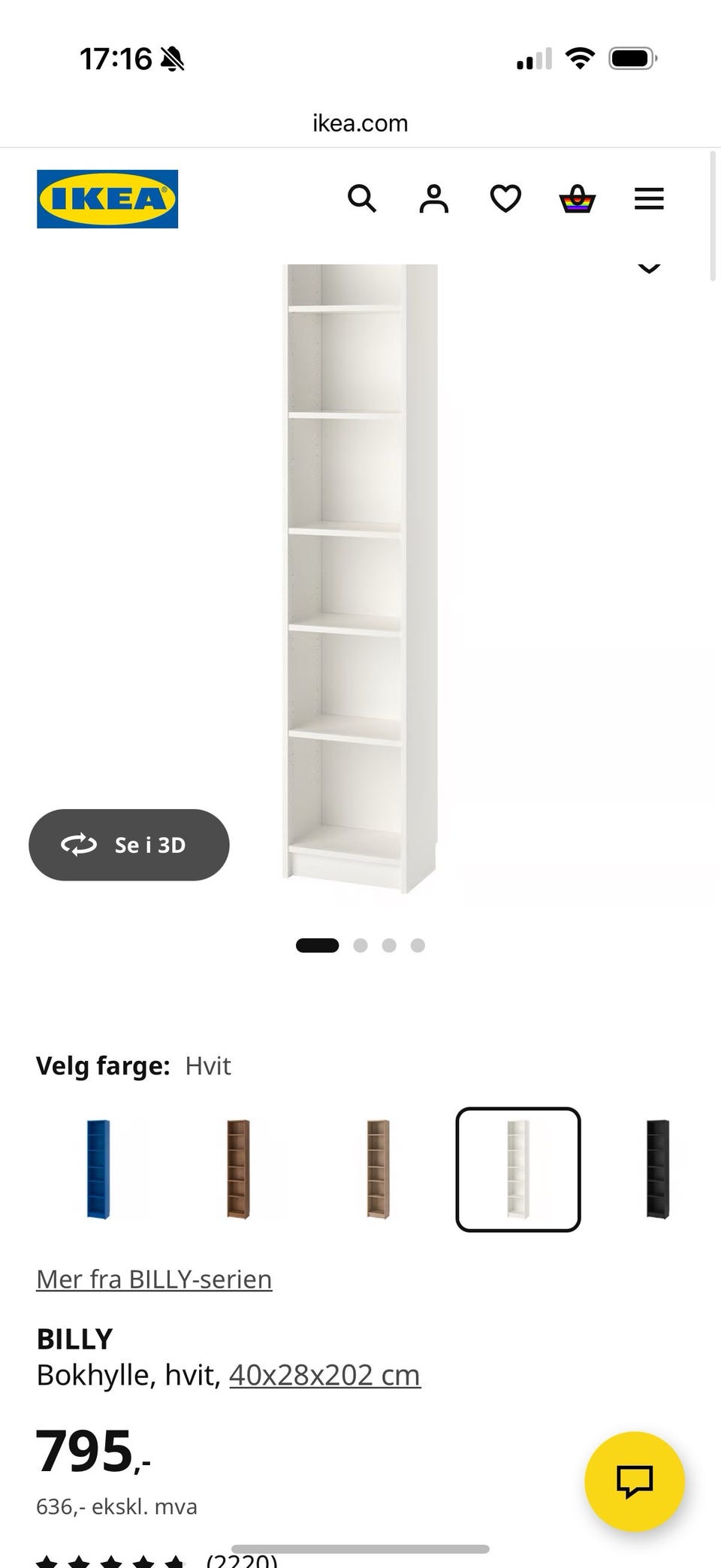Open the hamburger menu
The height and width of the screenshot is (1568, 721).
coord(649,199)
